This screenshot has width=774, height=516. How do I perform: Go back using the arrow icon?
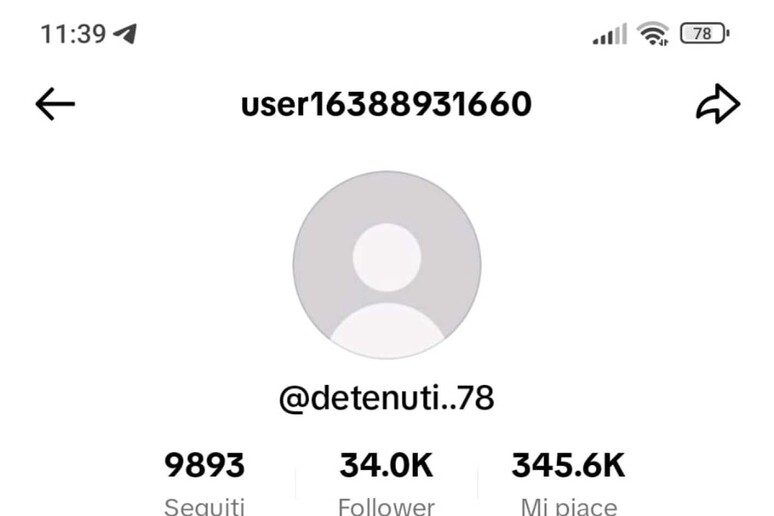pyautogui.click(x=55, y=104)
